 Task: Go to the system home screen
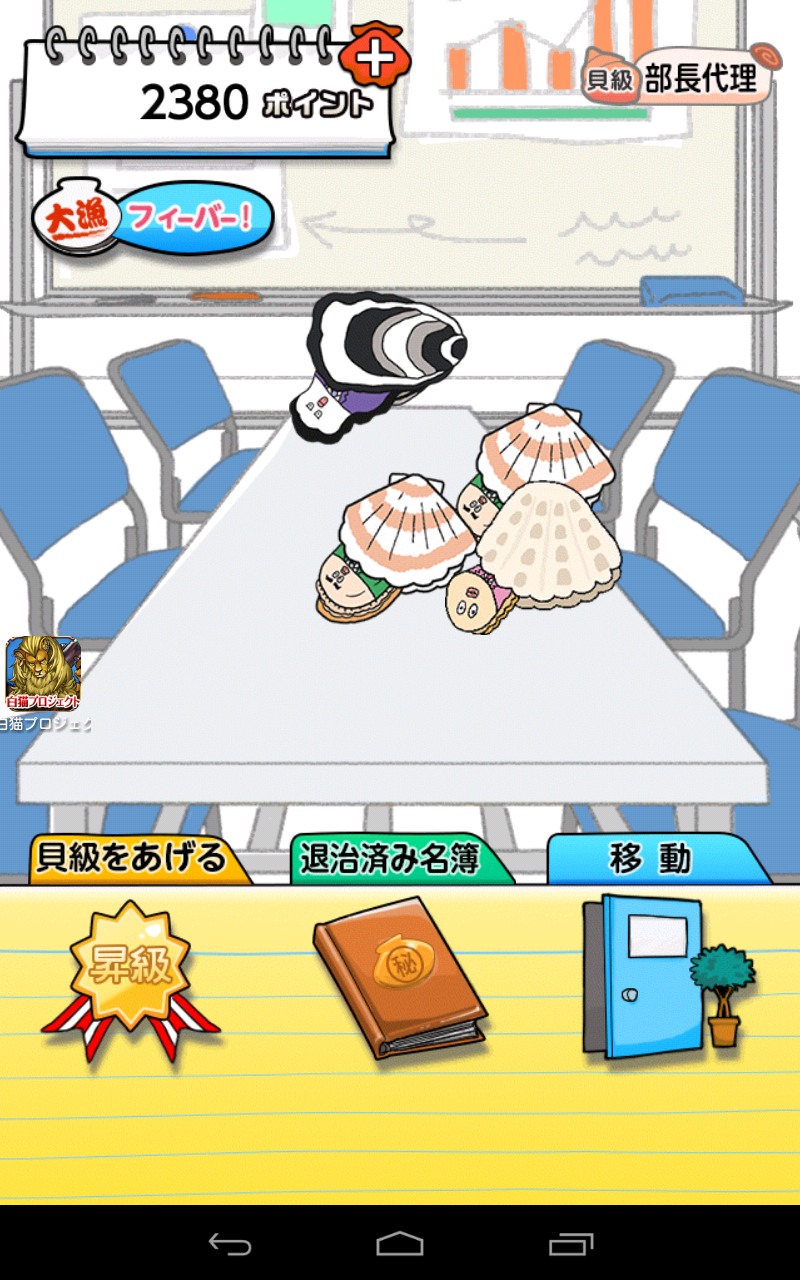pyautogui.click(x=400, y=1244)
